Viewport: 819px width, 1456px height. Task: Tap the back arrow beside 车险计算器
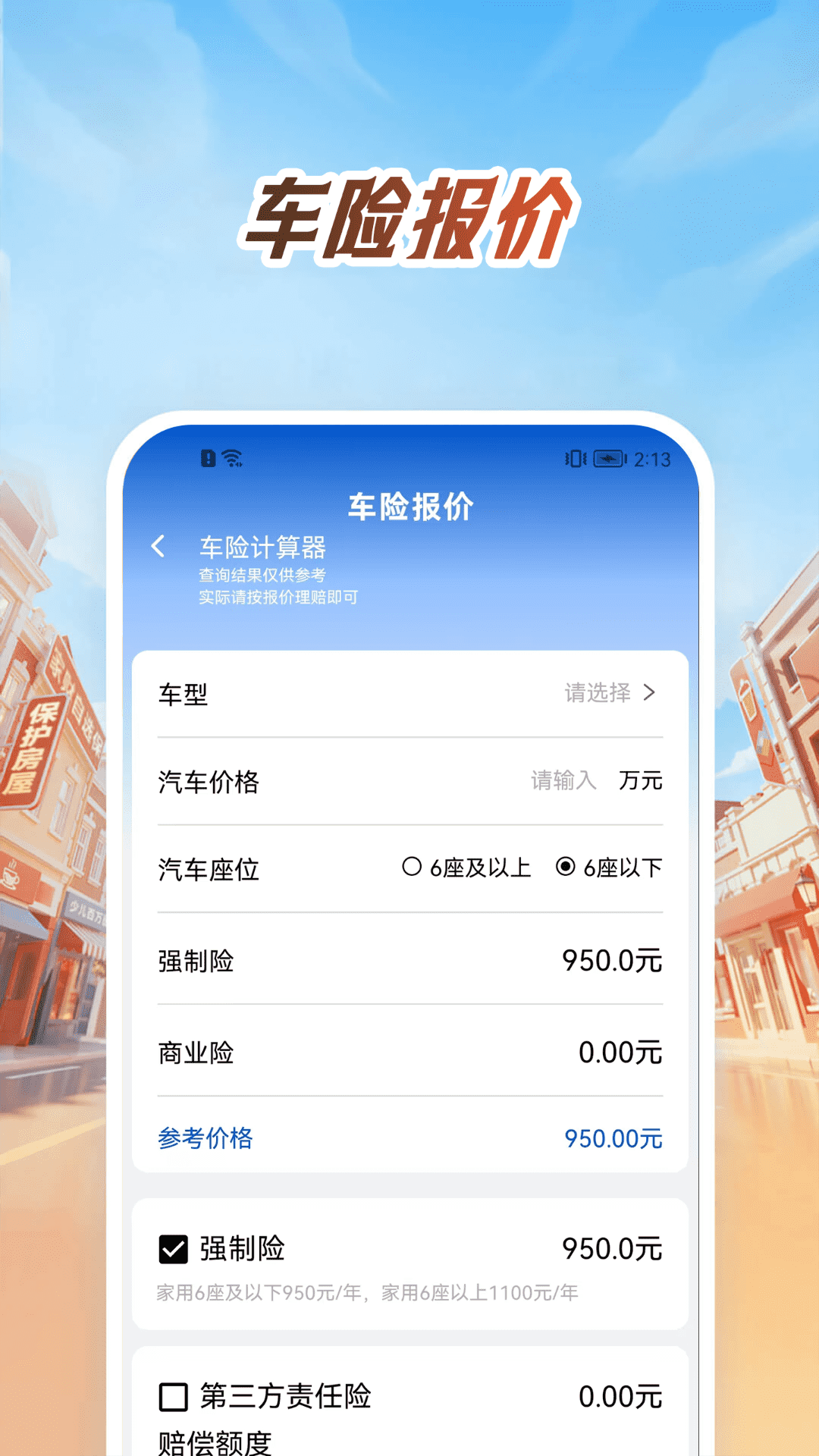(x=160, y=547)
